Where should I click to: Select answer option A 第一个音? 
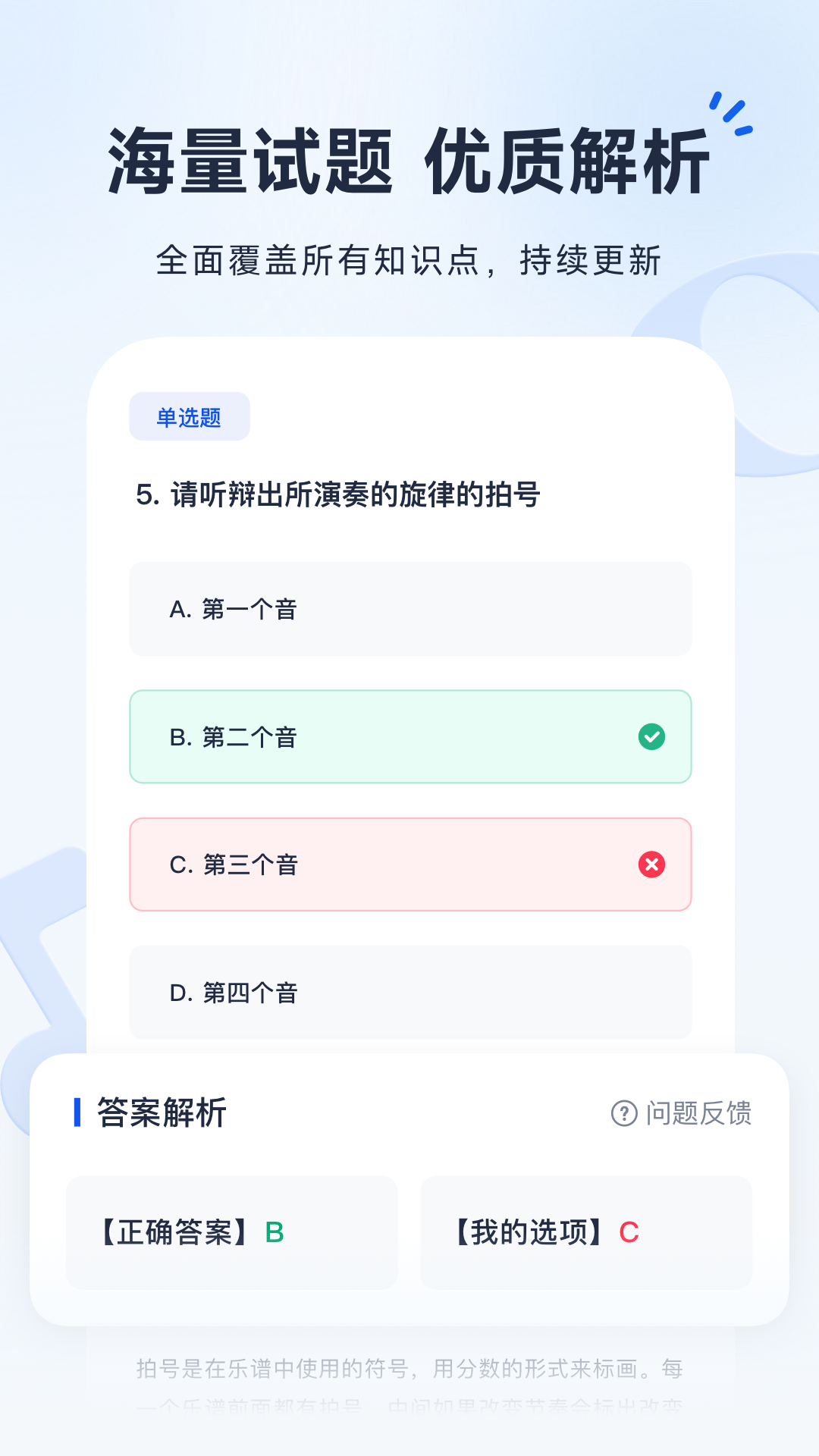click(409, 608)
